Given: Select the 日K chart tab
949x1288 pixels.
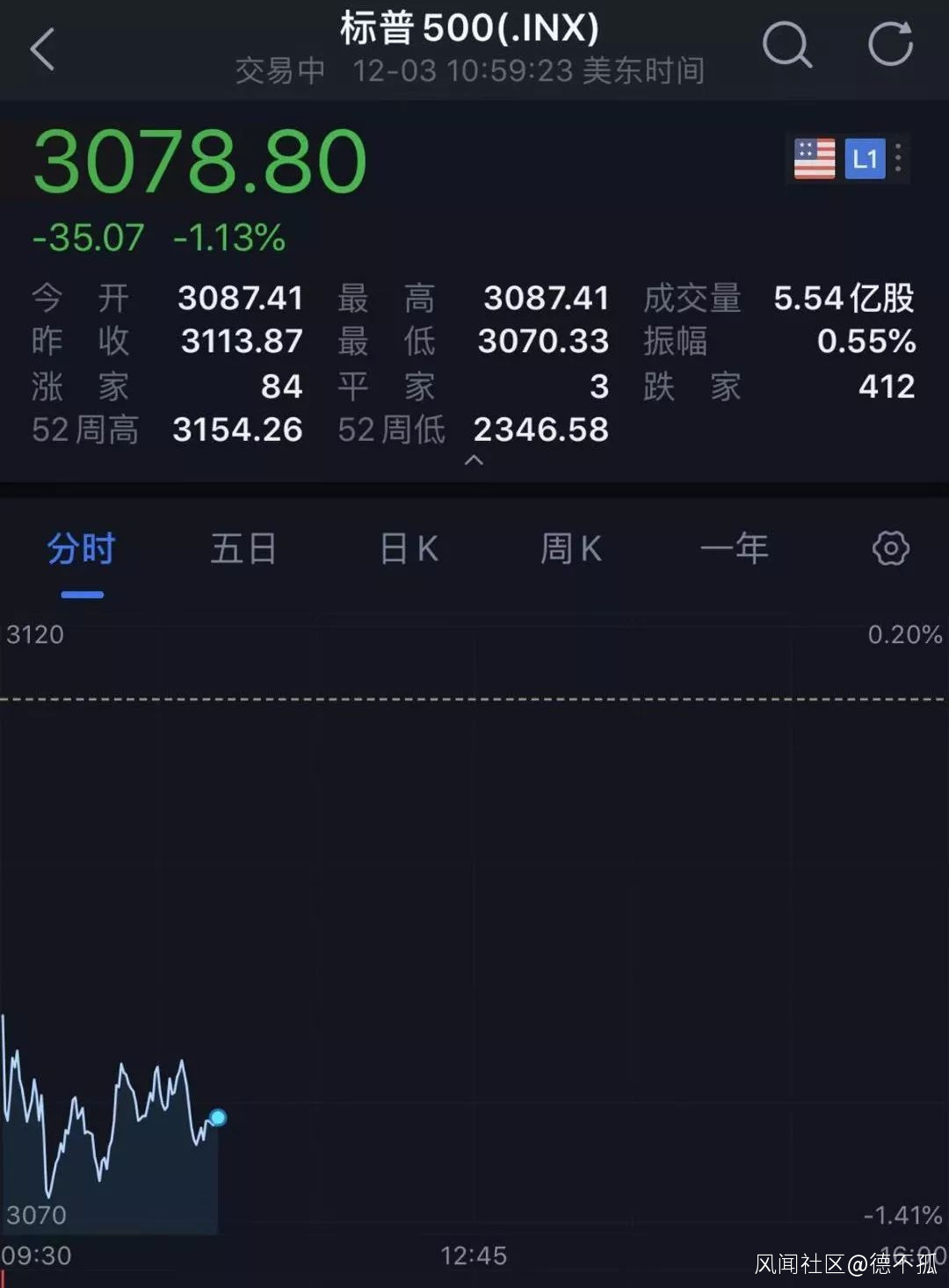Looking at the screenshot, I should pyautogui.click(x=409, y=550).
